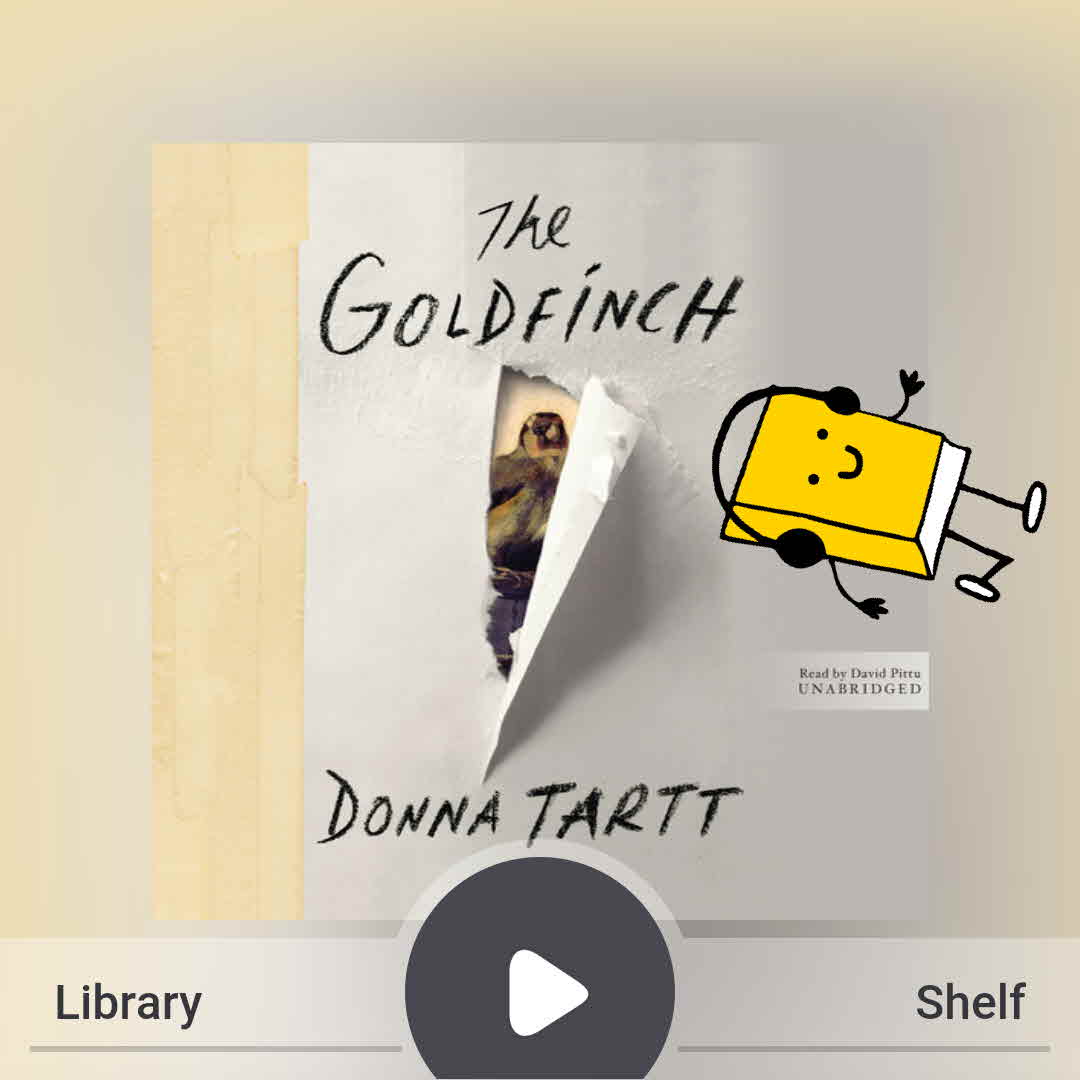Open the Shelf tab
The height and width of the screenshot is (1080, 1080).
coord(969,1003)
